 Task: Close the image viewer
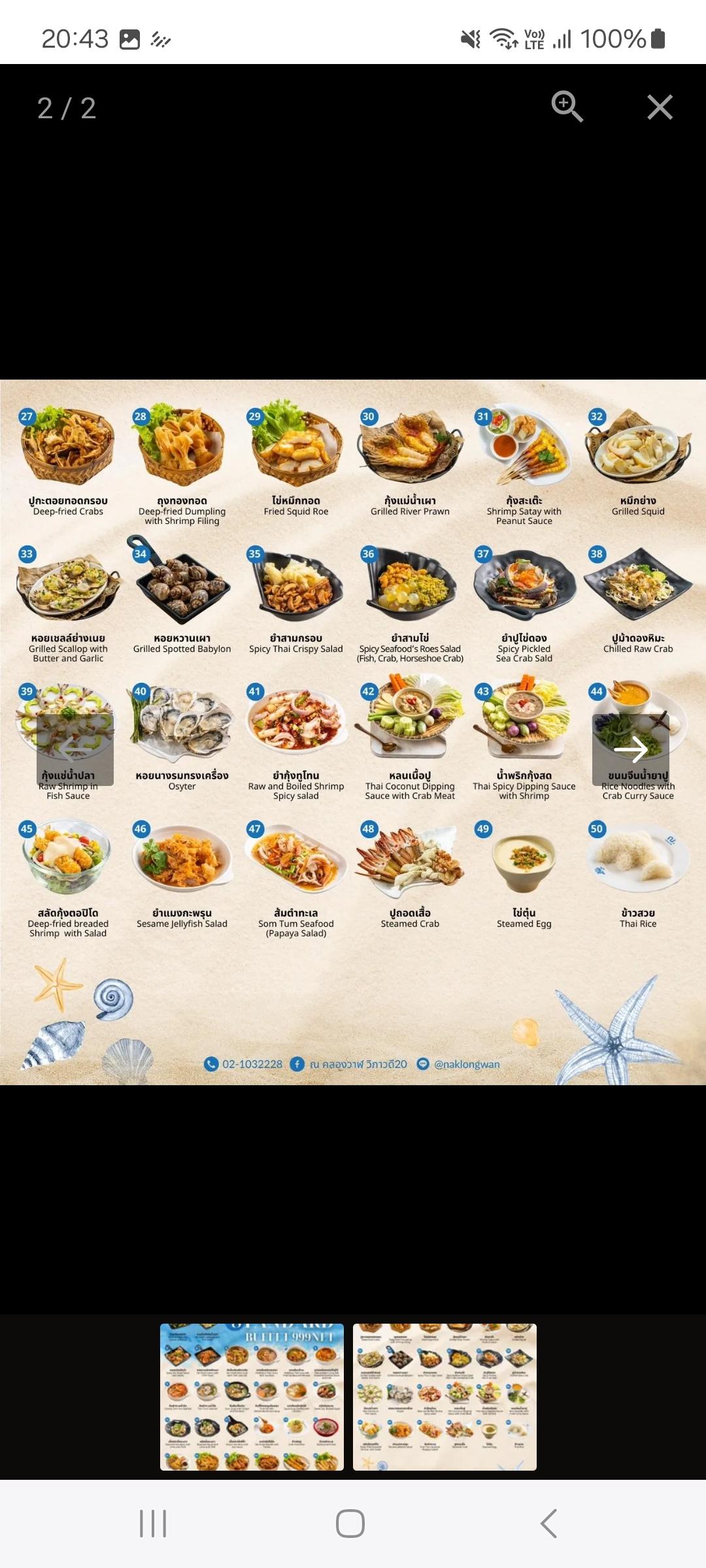point(660,107)
